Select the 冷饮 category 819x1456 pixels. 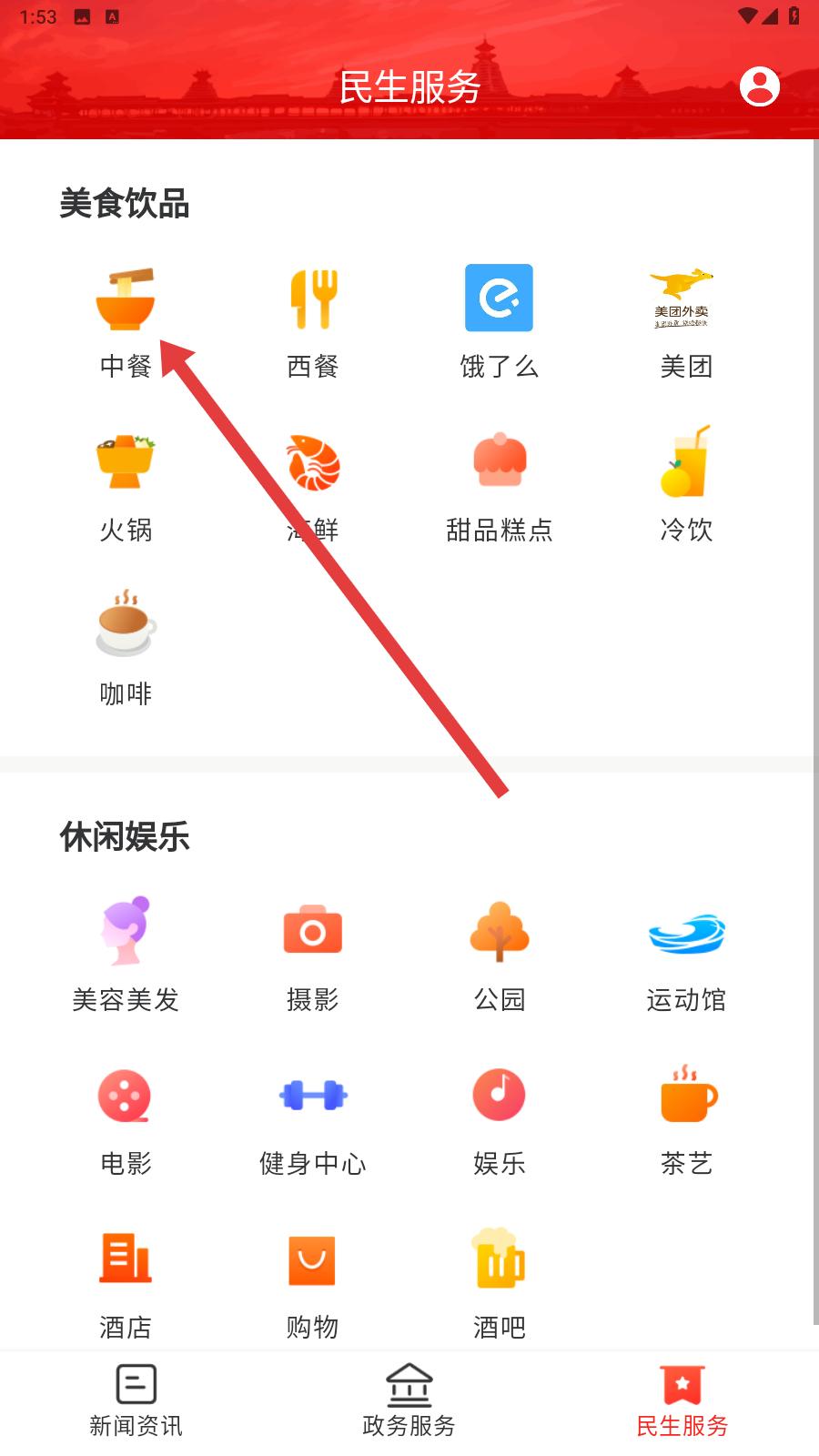tap(685, 486)
